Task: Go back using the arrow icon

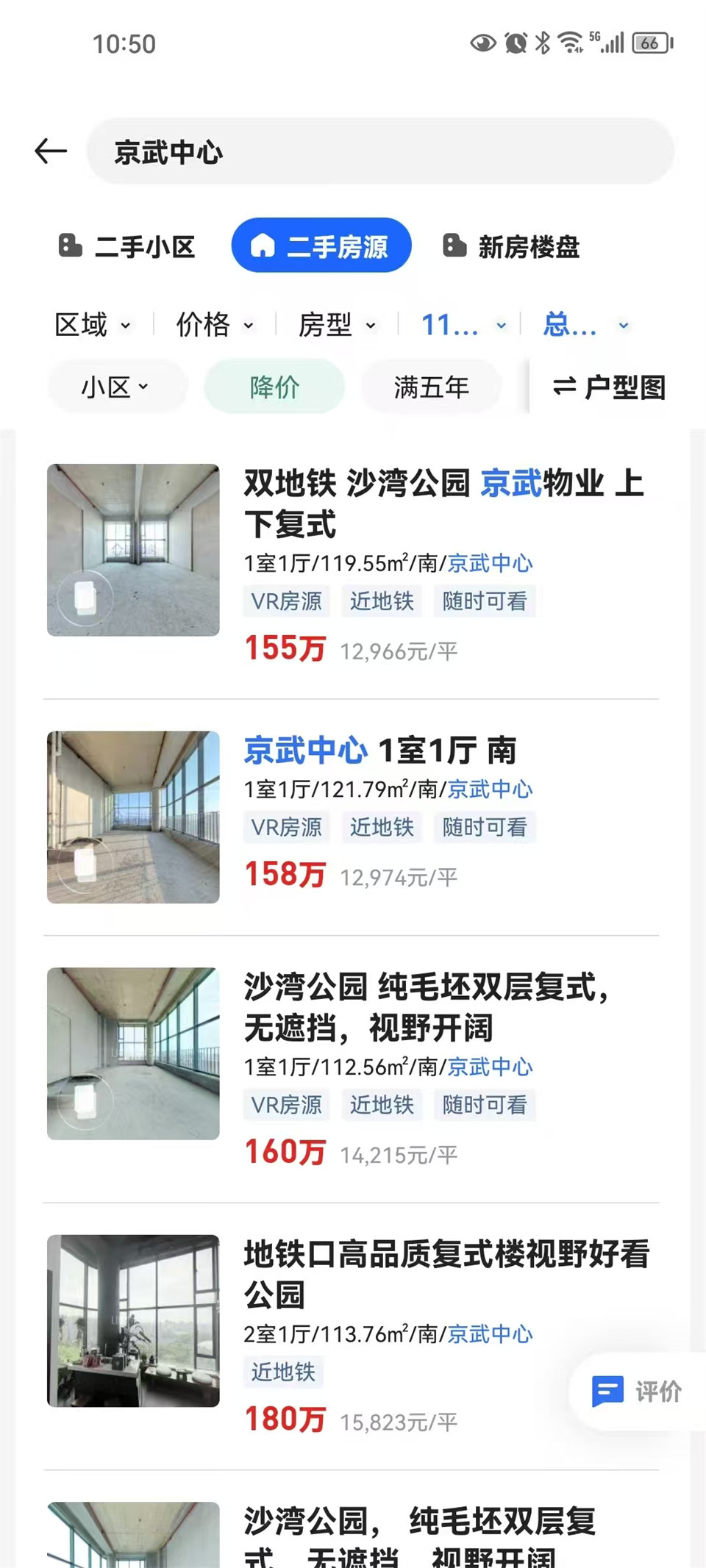Action: coord(51,151)
